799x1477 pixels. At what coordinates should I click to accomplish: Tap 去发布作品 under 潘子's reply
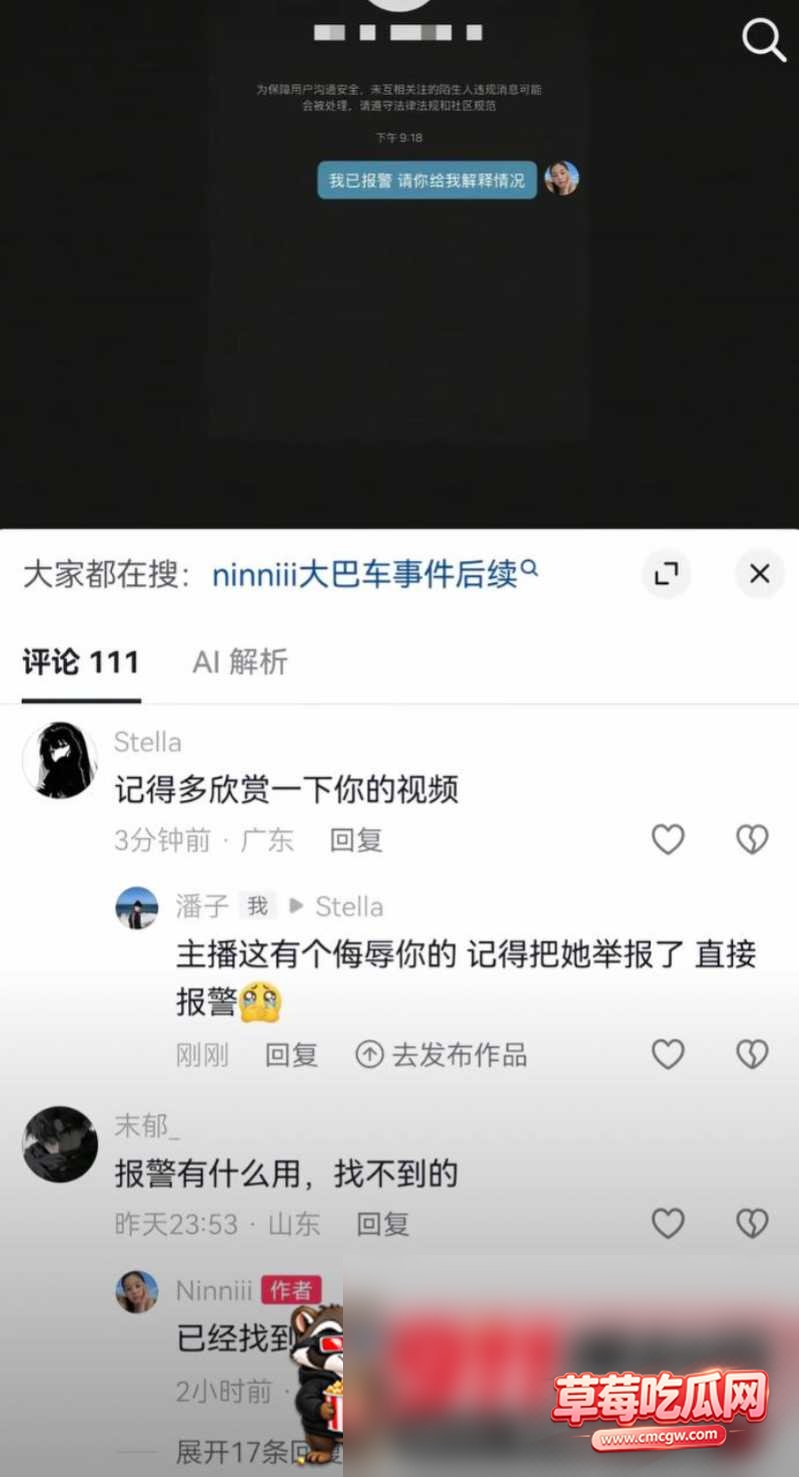coord(441,1055)
